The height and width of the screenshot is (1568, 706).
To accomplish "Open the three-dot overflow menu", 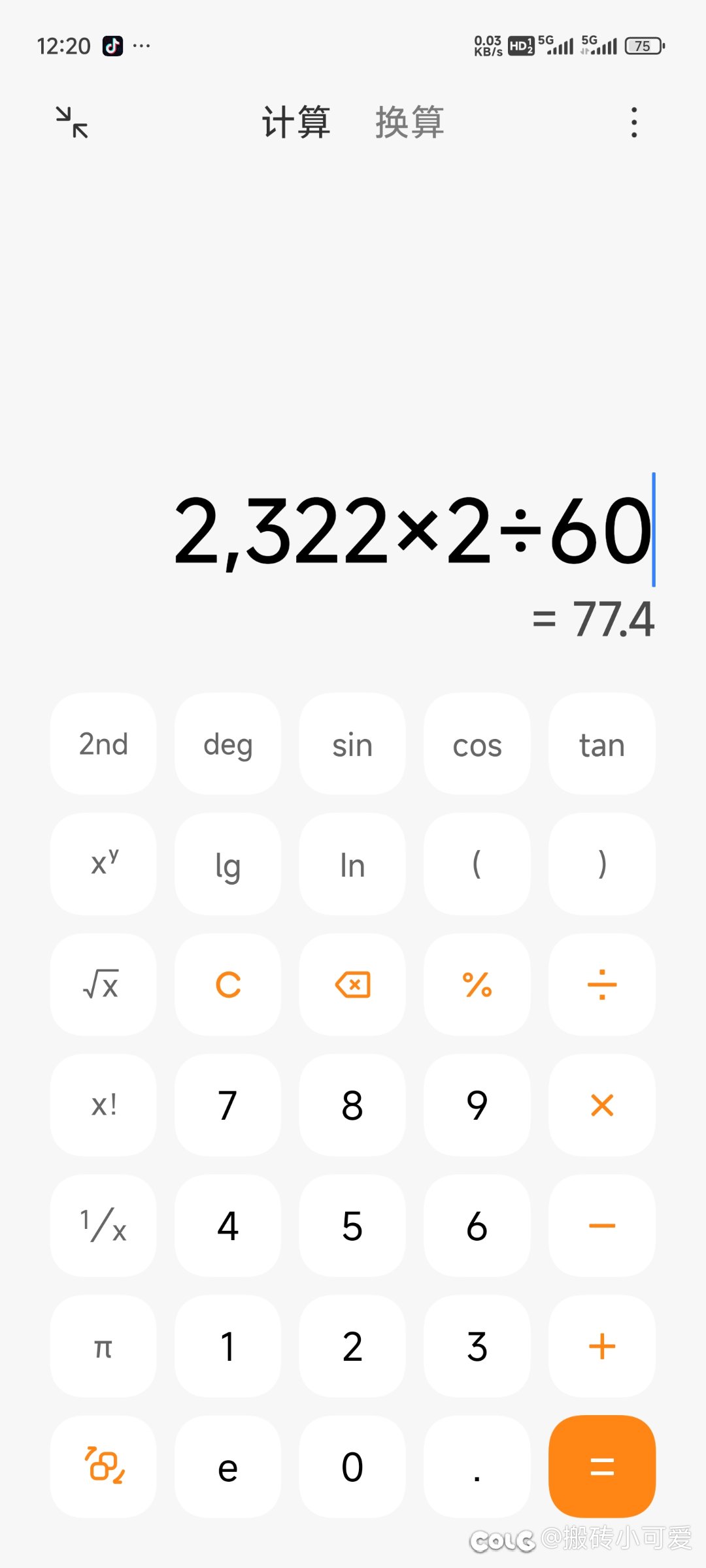I will click(x=633, y=122).
